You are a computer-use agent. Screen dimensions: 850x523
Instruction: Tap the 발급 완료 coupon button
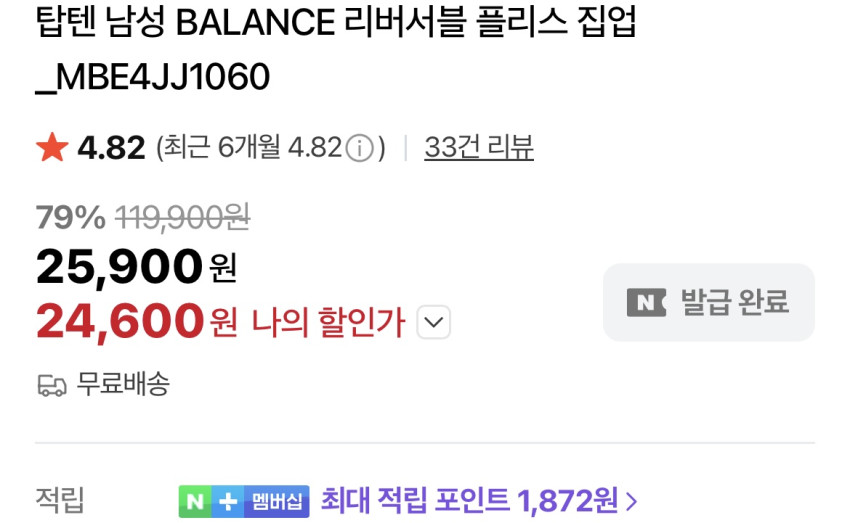coord(709,302)
